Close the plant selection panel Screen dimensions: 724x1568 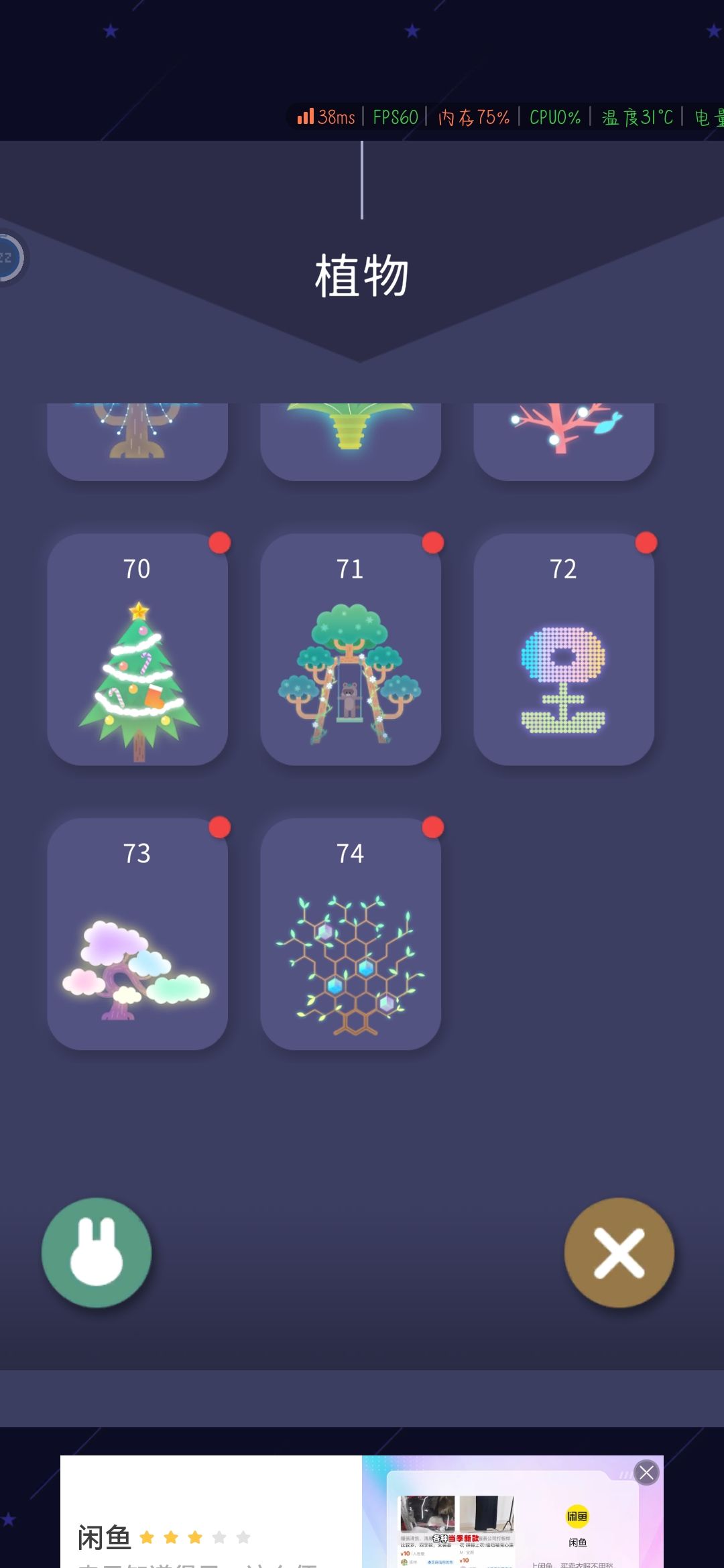tap(619, 1252)
